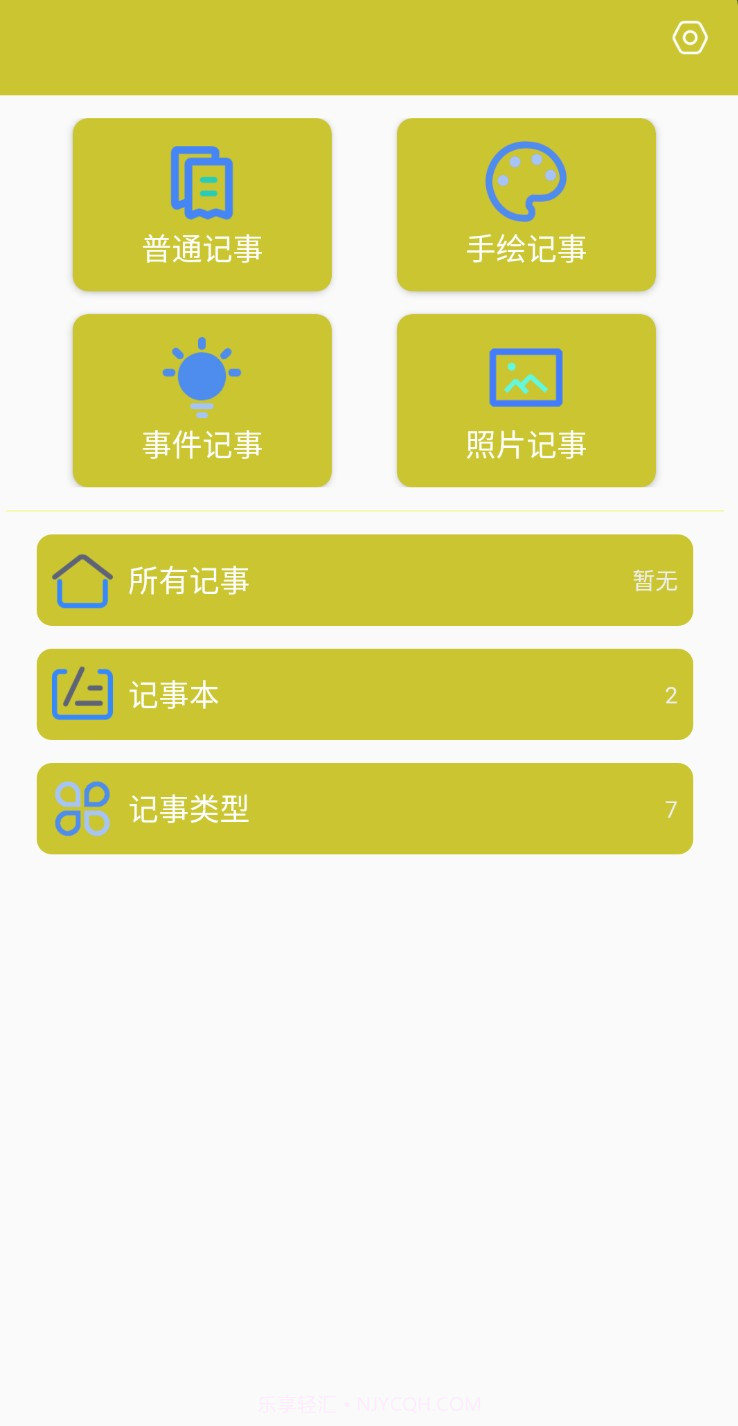
Task: Open the 普通记事 card
Action: coord(202,205)
